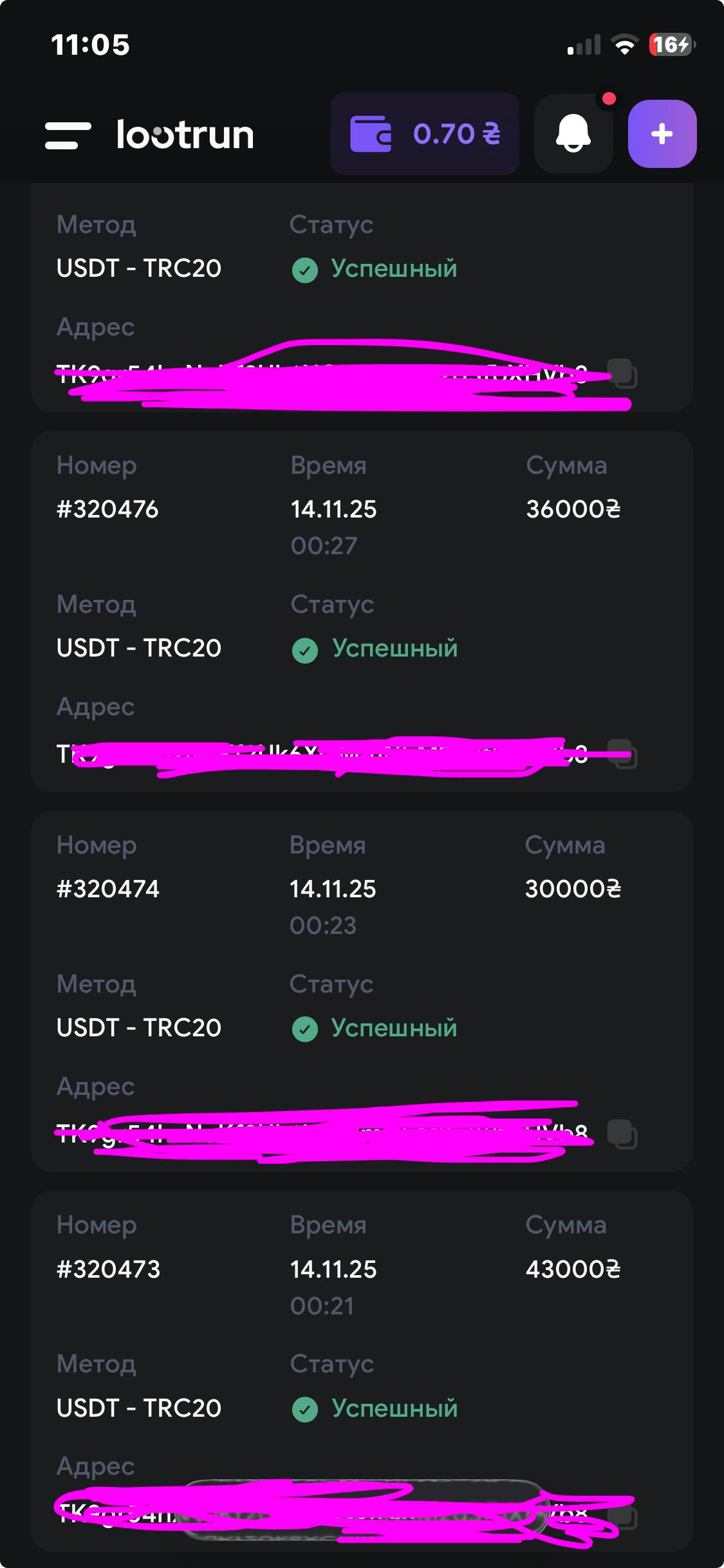This screenshot has width=724, height=1568.
Task: Copy the address of withdrawal #320476
Action: point(623,754)
